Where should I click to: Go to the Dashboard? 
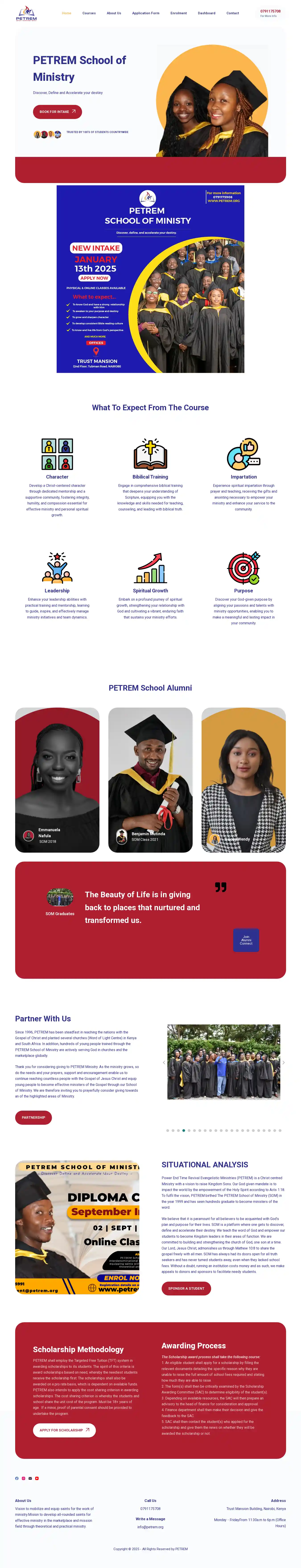(x=206, y=13)
